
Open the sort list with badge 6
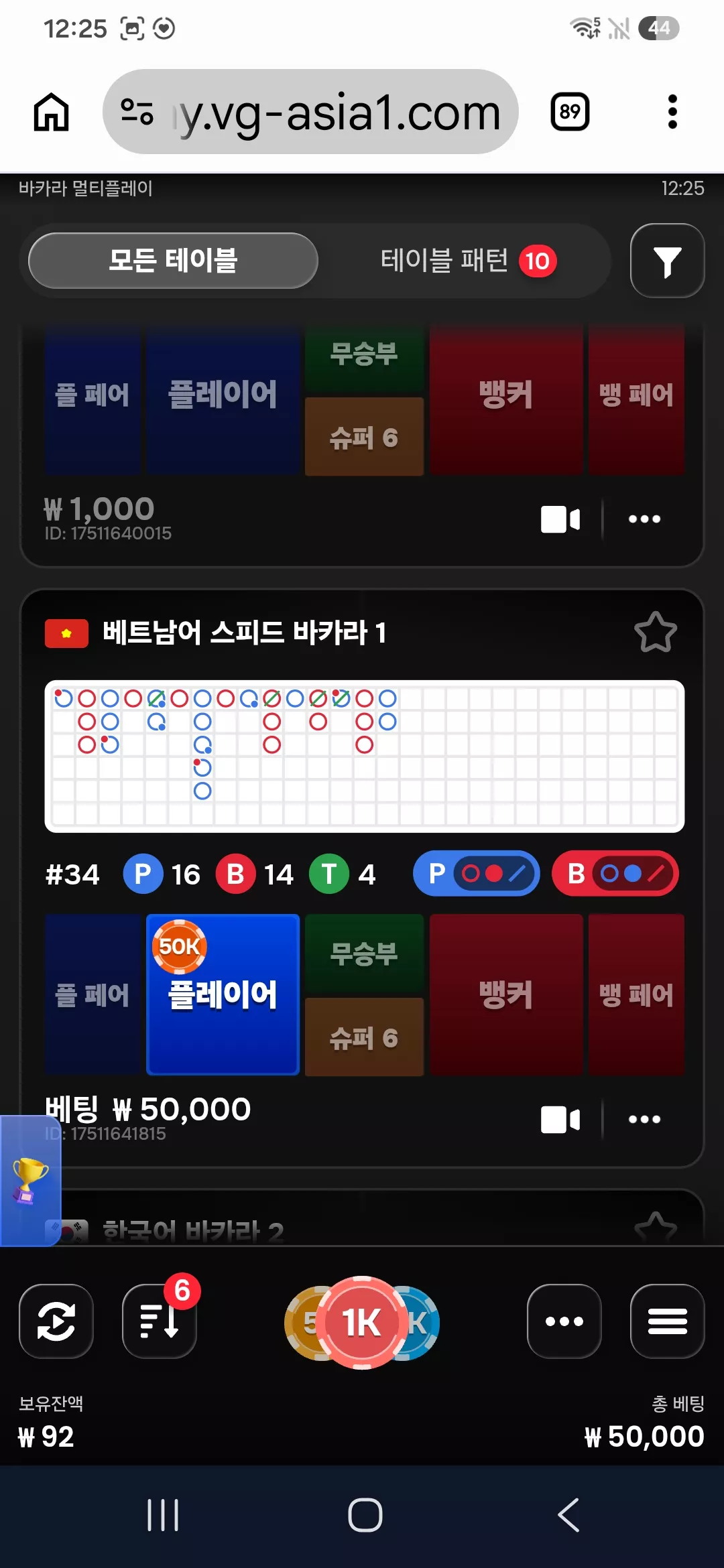(160, 1321)
